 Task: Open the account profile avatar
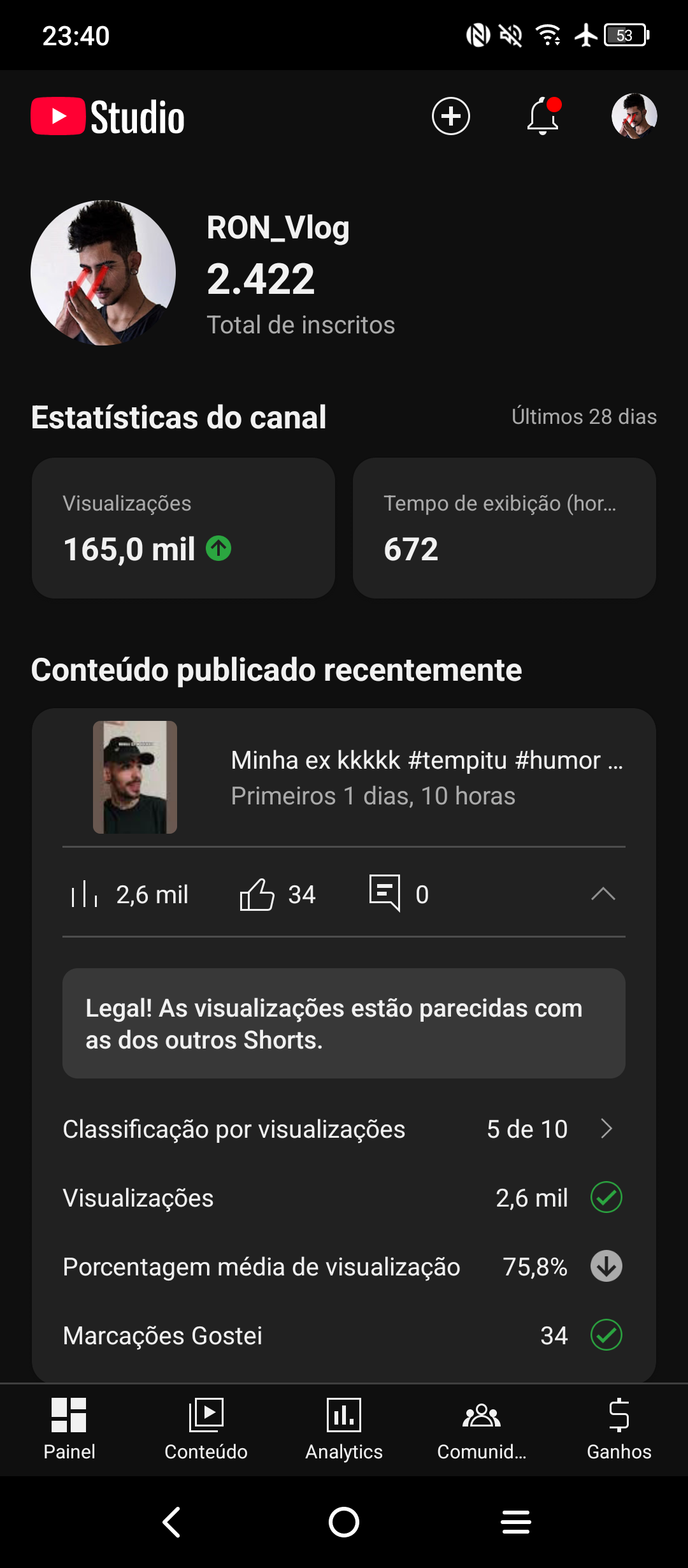click(x=634, y=116)
